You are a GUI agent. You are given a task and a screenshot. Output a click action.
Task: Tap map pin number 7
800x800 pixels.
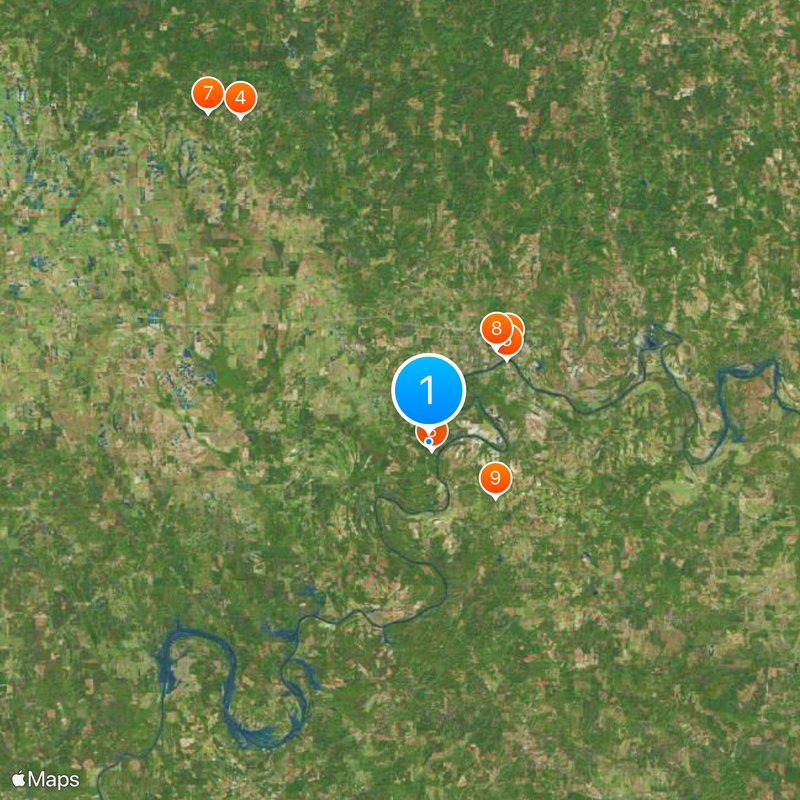click(207, 94)
